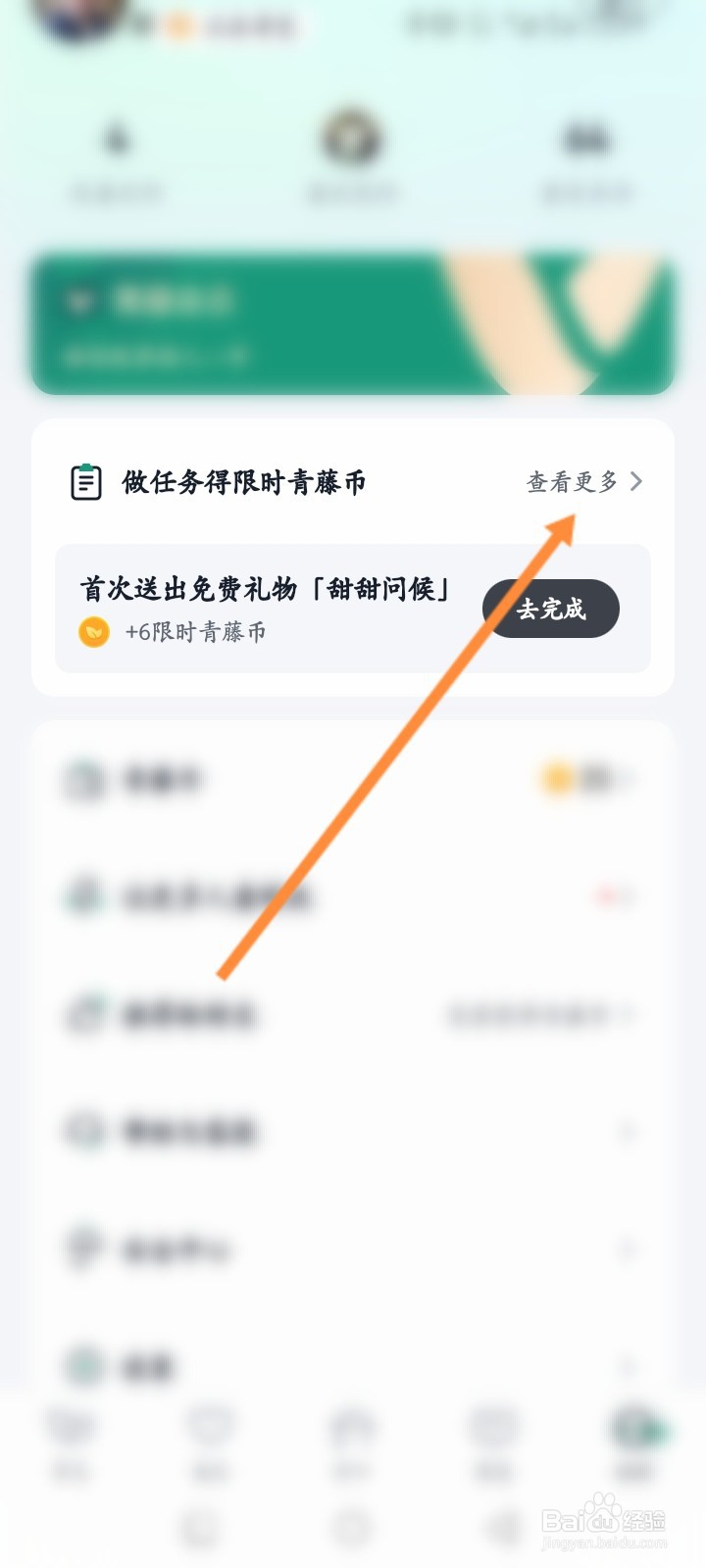
Task: Open the chevron arrow after 查看更多
Action: click(639, 482)
